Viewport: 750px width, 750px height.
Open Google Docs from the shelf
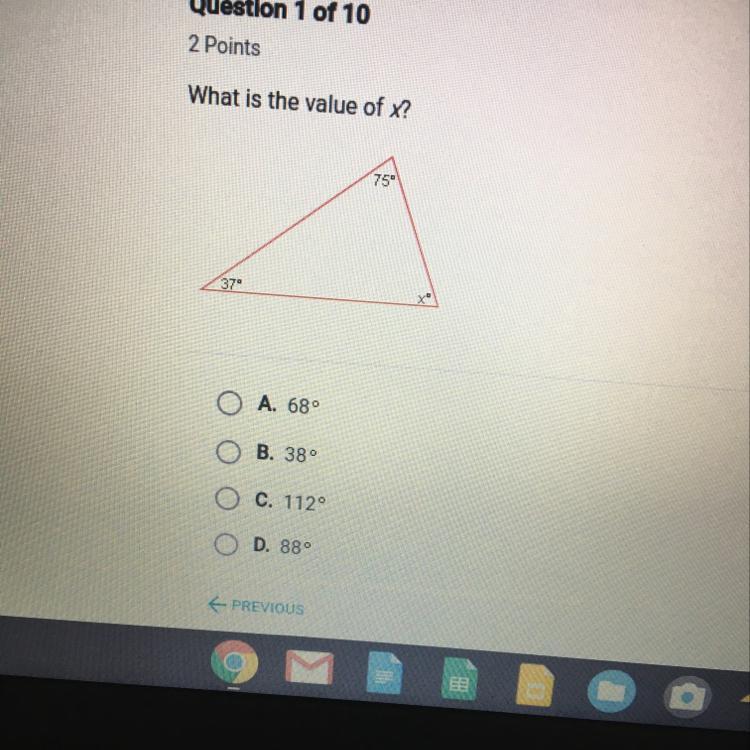(x=386, y=675)
